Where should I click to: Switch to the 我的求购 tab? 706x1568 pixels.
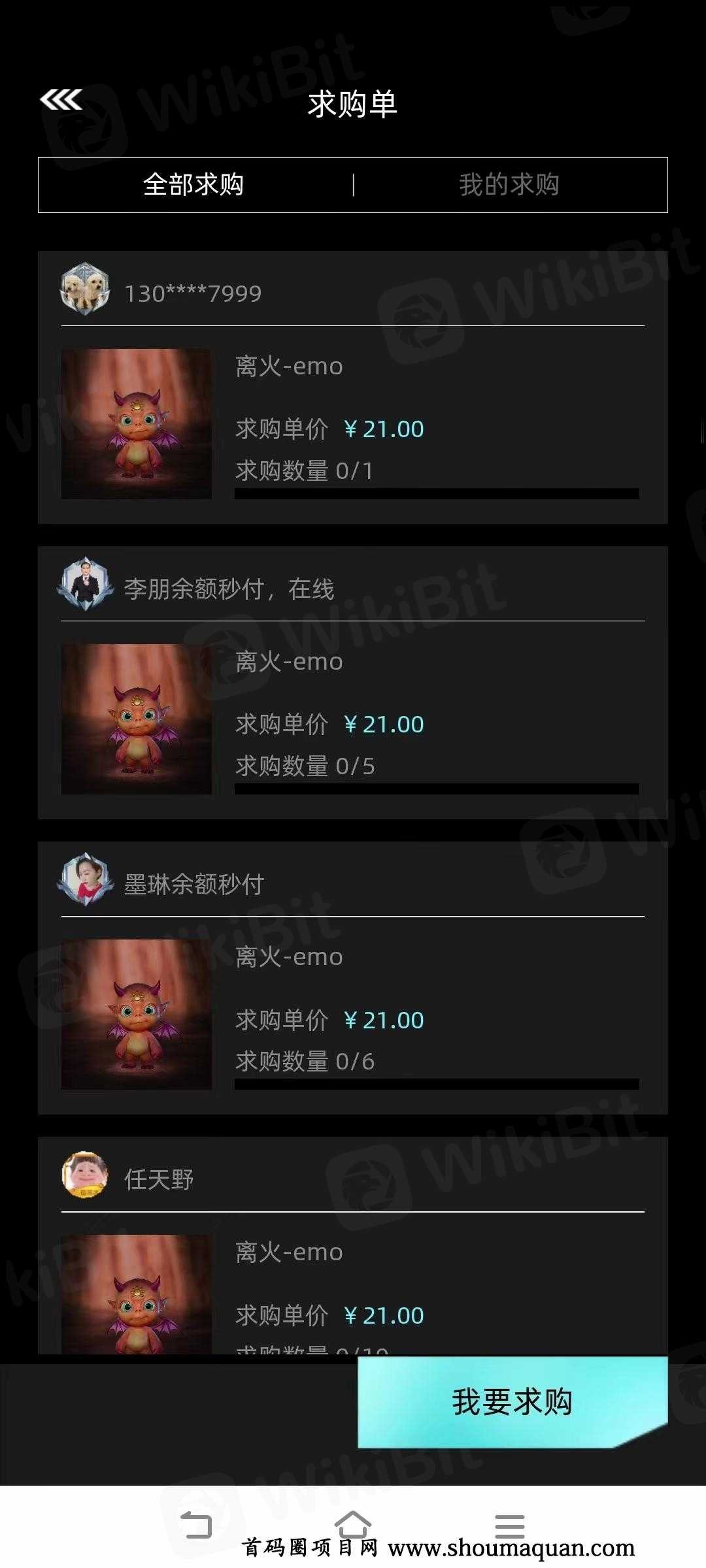pyautogui.click(x=510, y=185)
